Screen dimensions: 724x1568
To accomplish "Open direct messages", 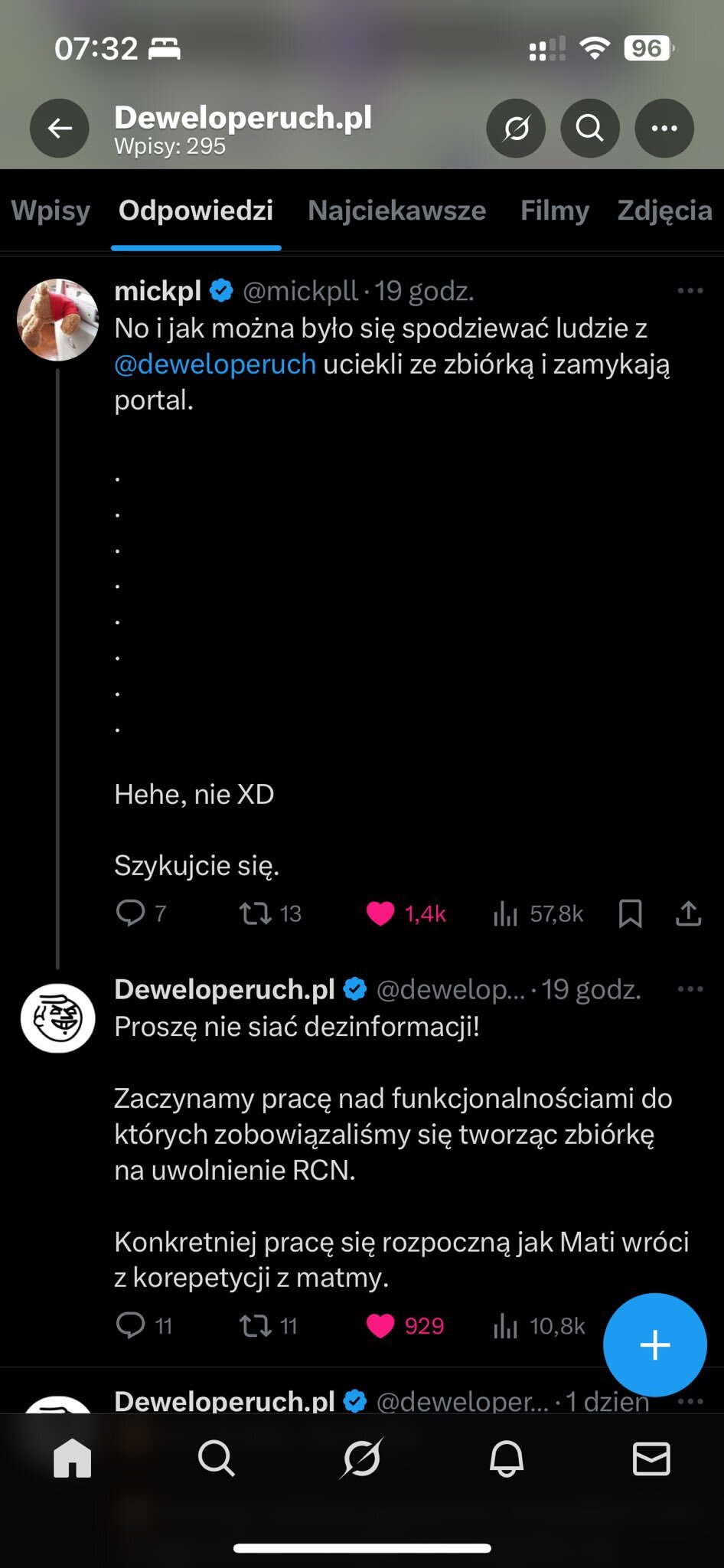I will [651, 1459].
